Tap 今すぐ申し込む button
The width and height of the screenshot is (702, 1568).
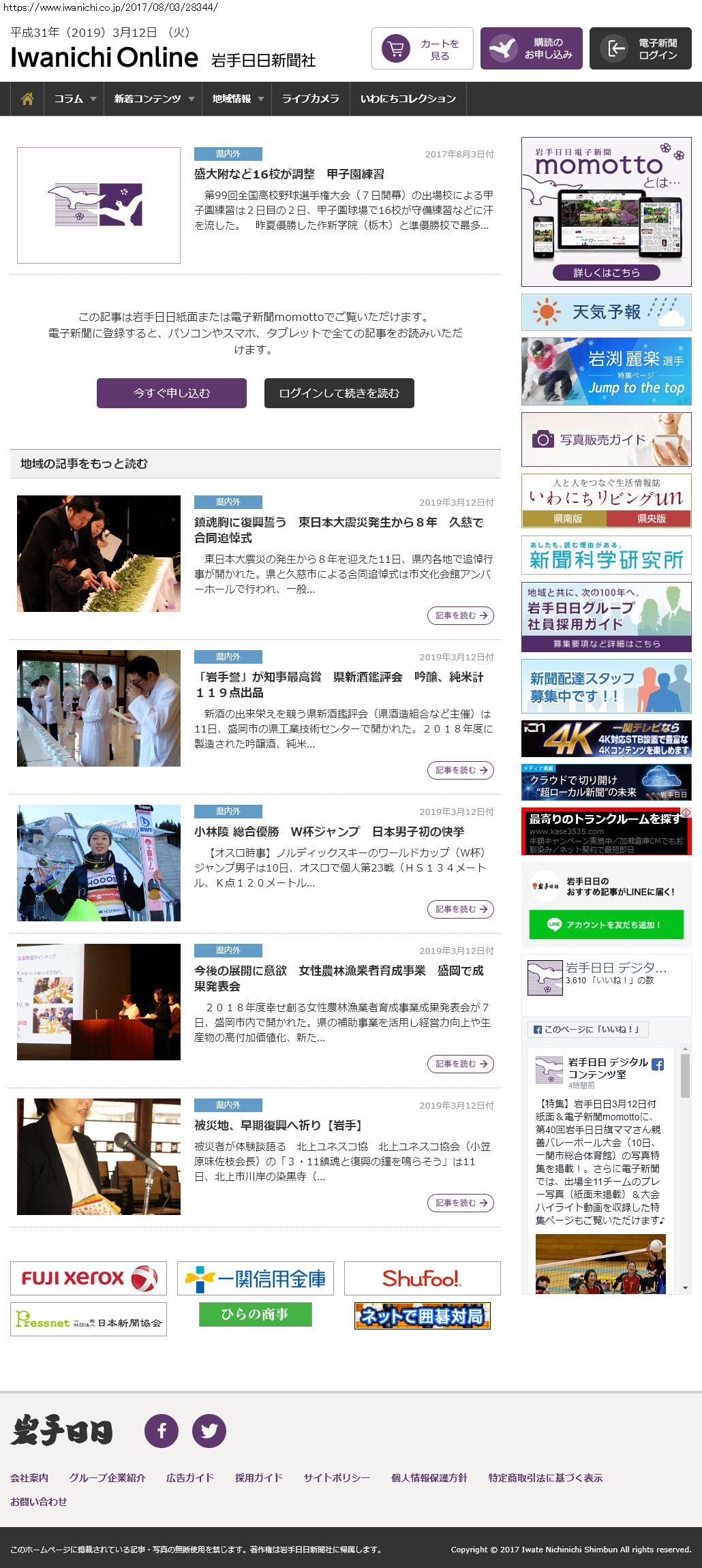click(x=172, y=393)
